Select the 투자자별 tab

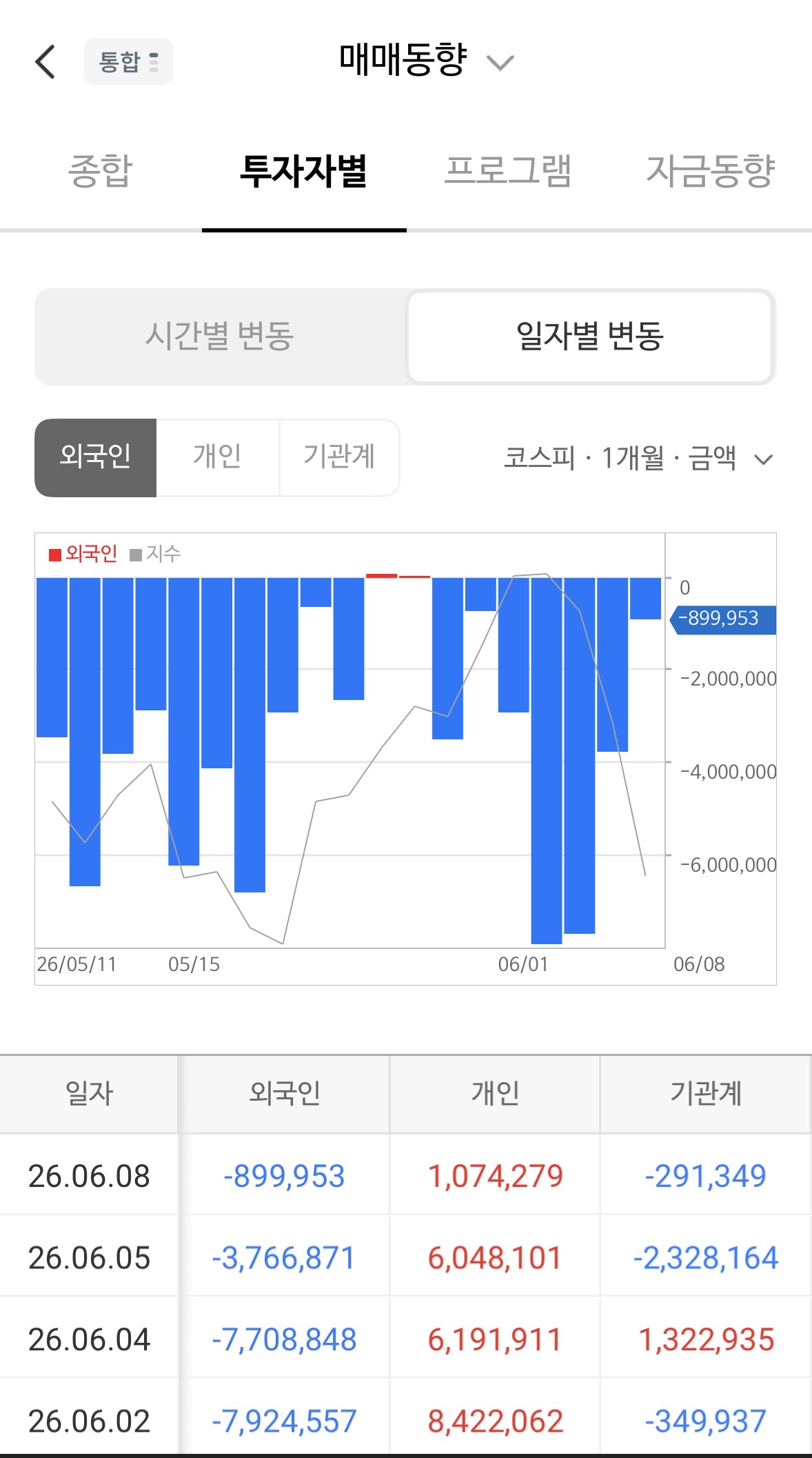[304, 170]
